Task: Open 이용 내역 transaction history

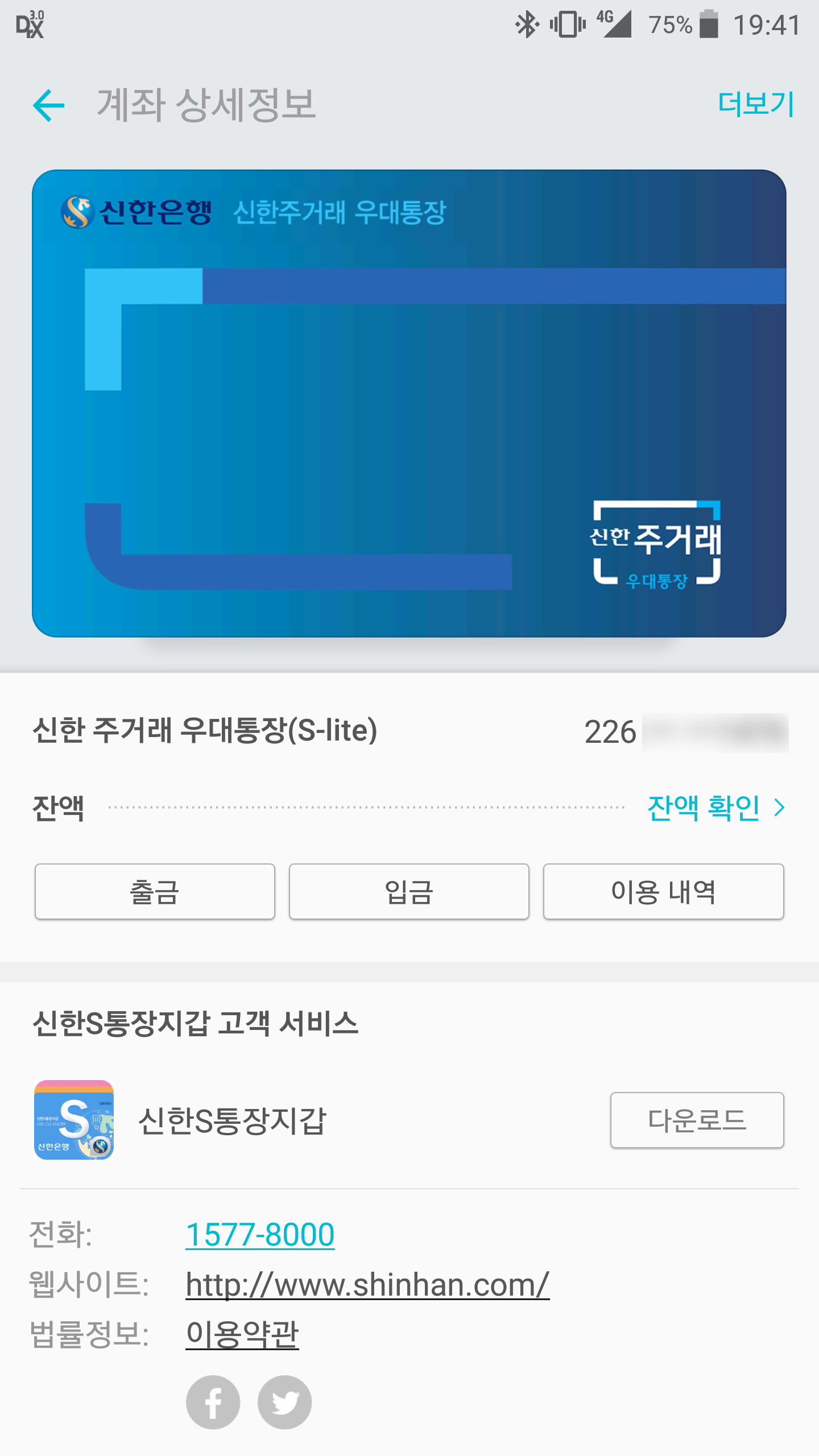Action: (x=663, y=891)
